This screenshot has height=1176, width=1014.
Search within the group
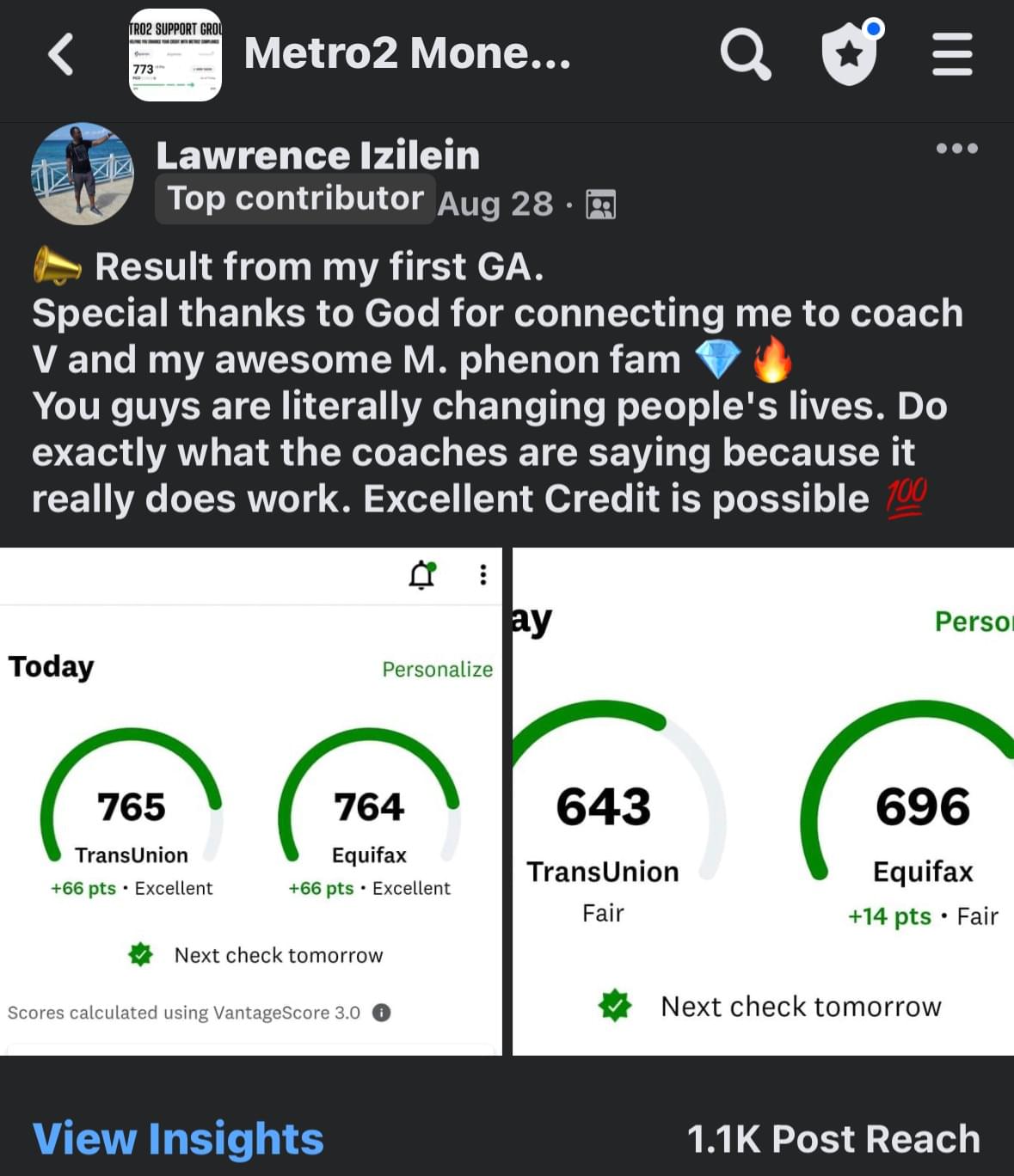pyautogui.click(x=745, y=55)
